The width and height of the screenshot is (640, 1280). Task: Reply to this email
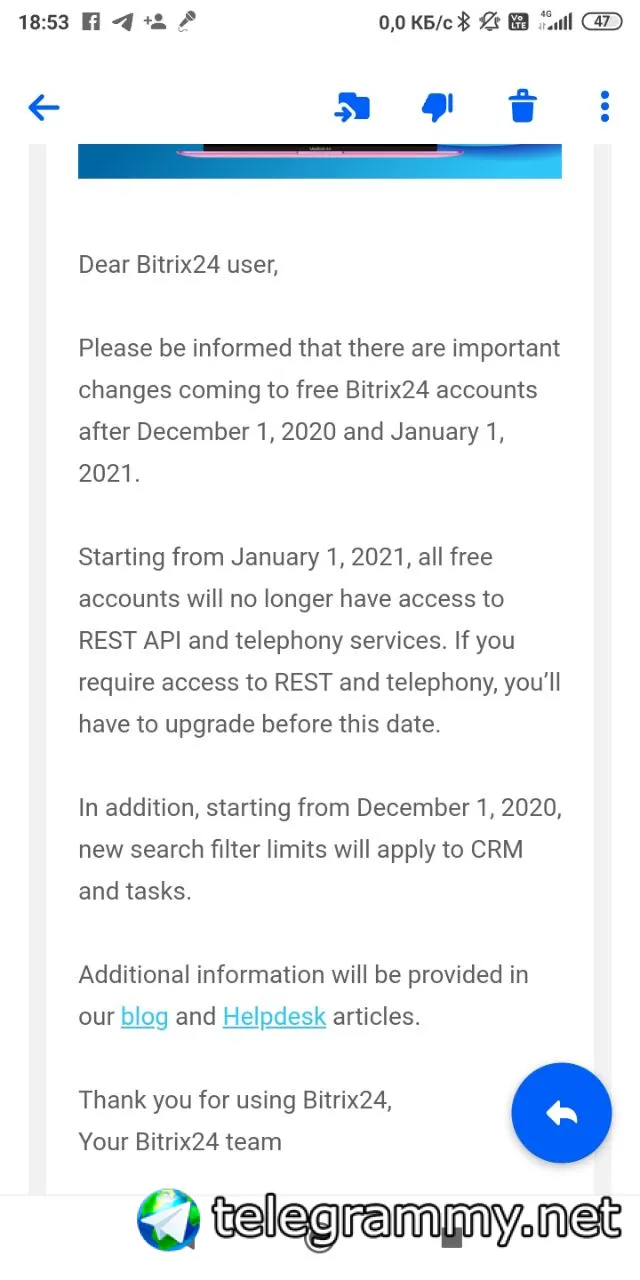tap(561, 1113)
